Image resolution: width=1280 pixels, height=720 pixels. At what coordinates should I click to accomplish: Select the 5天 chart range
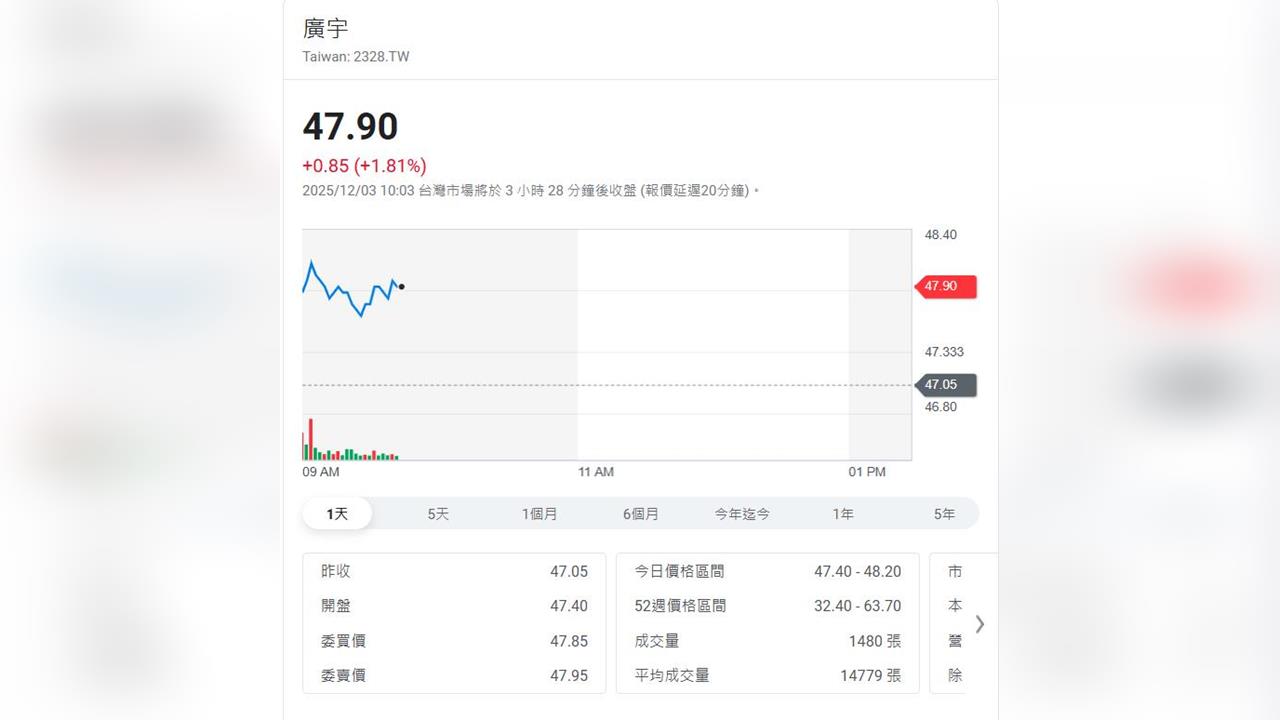click(438, 514)
